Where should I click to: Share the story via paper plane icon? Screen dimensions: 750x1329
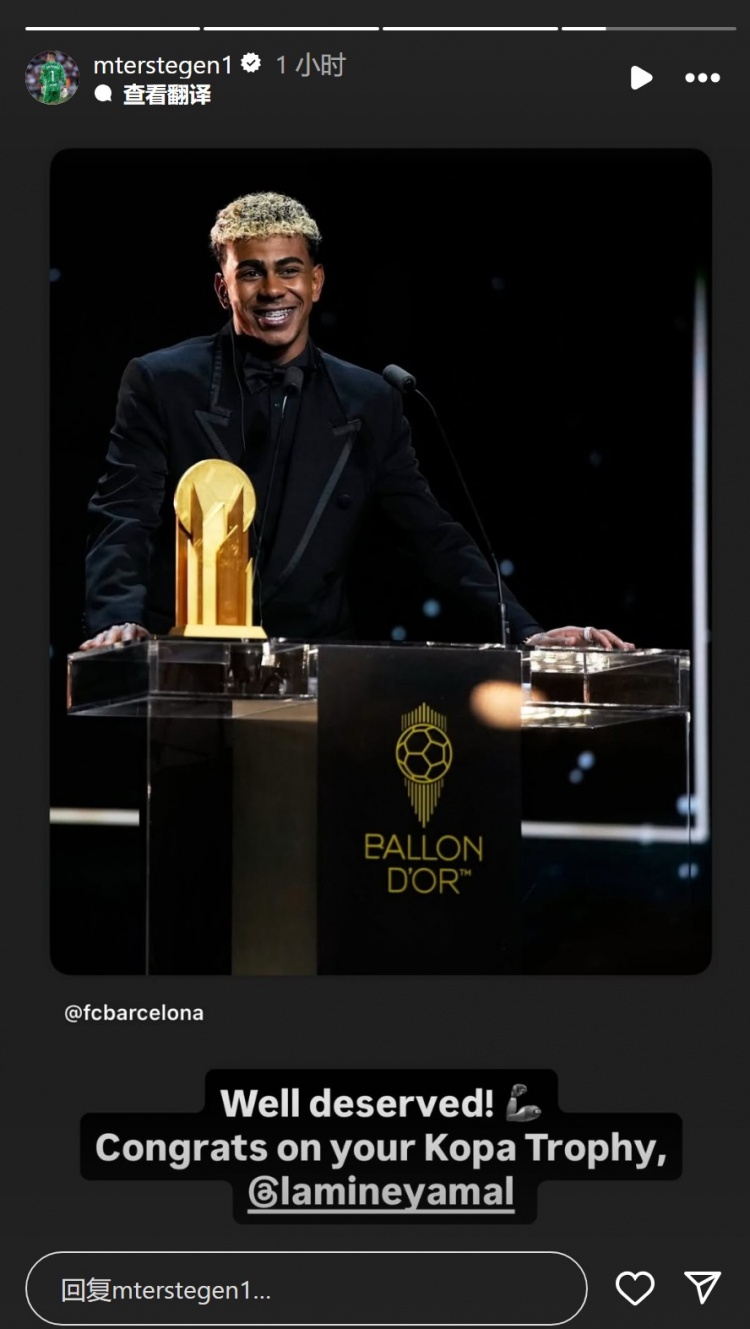(x=702, y=1288)
